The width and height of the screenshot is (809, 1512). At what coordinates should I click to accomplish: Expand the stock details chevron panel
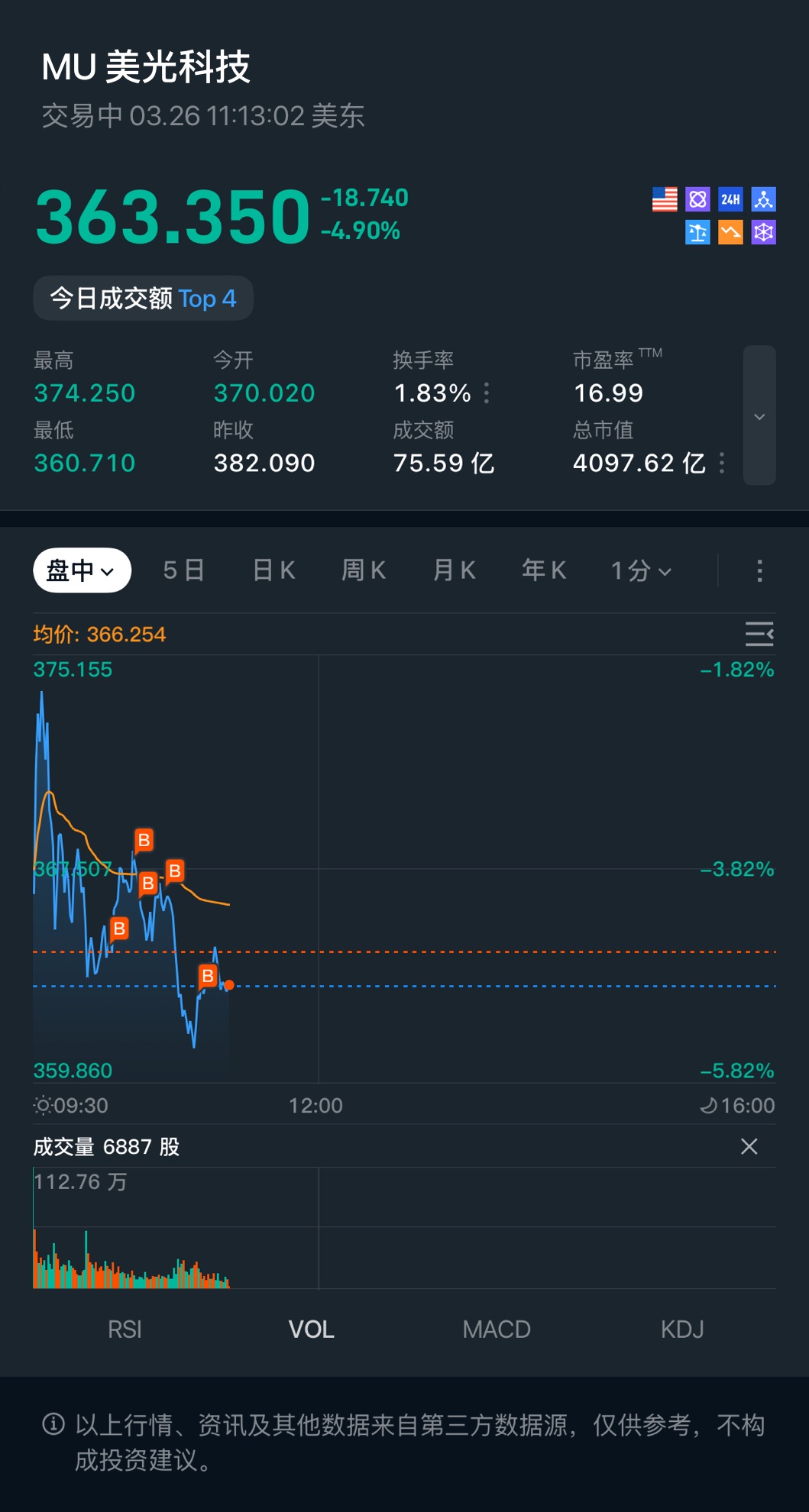759,416
